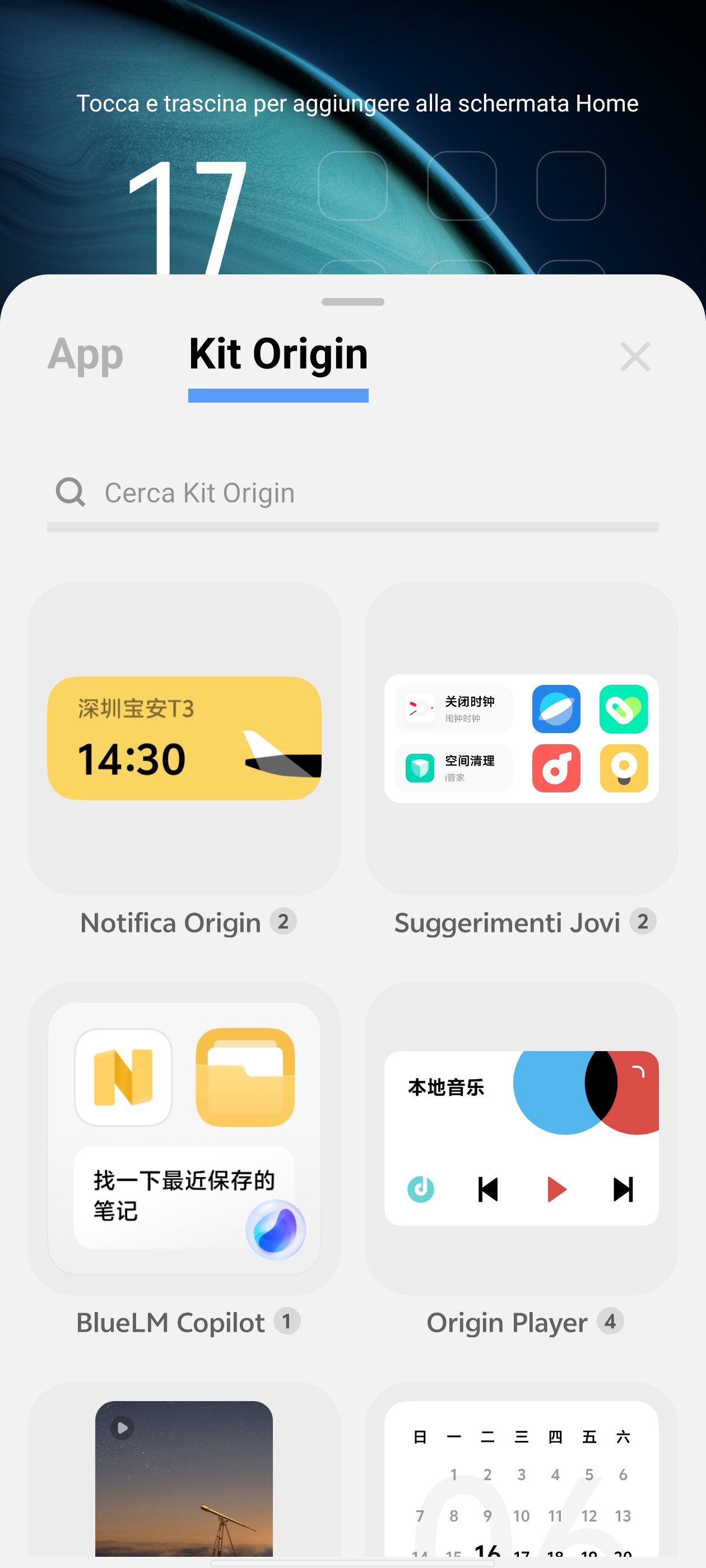Screen dimensions: 706x1568
Task: Select the Kit Origin tab
Action: (x=278, y=354)
